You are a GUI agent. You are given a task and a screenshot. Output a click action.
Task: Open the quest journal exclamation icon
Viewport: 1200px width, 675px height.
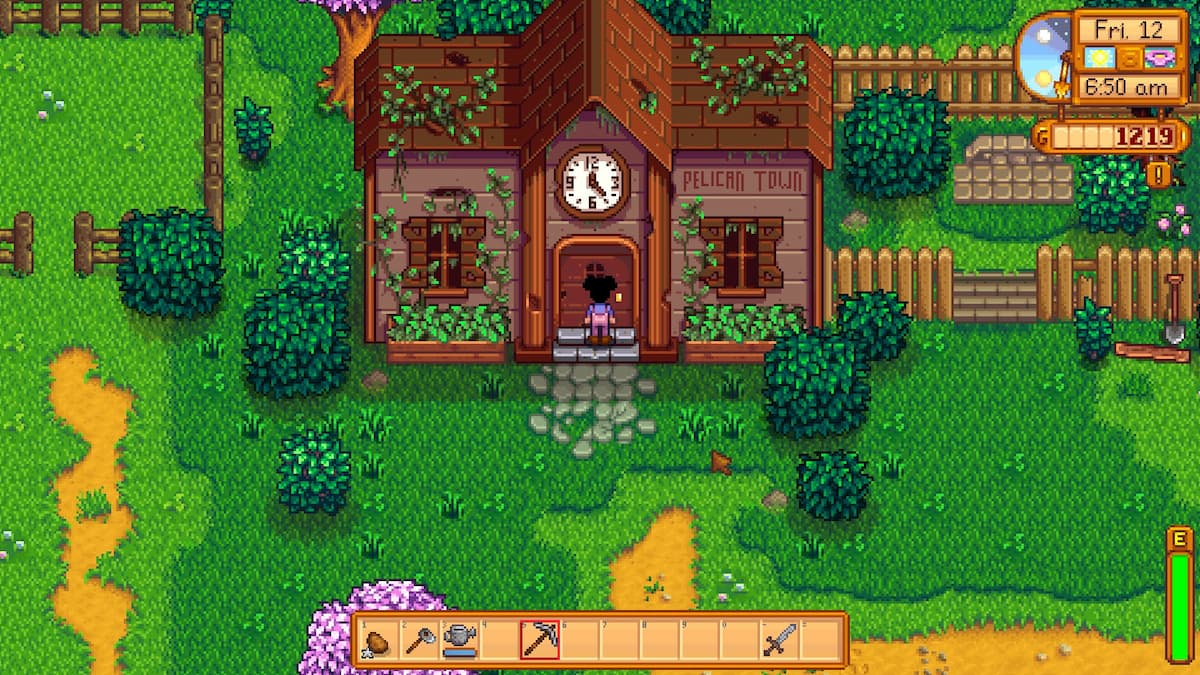1160,174
